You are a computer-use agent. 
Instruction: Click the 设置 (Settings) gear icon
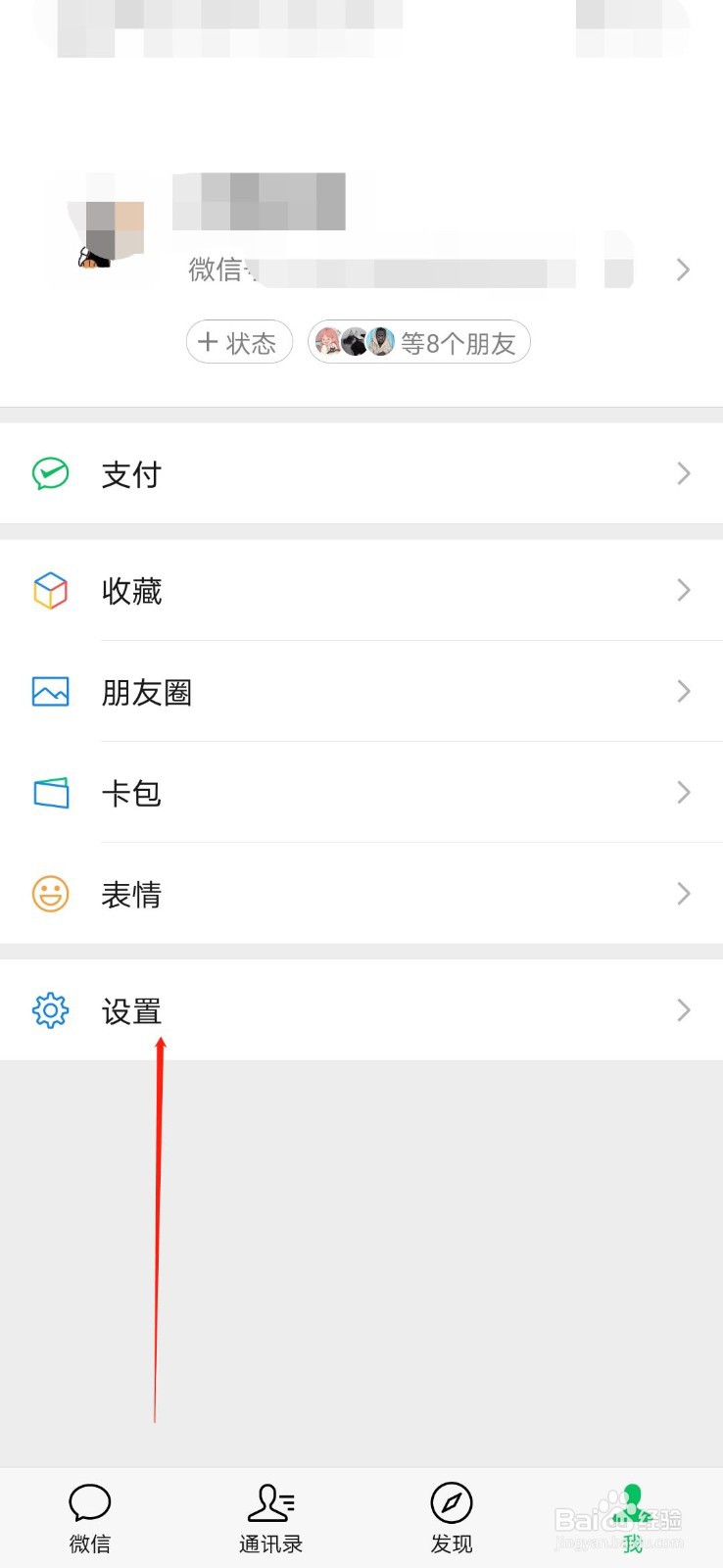(x=50, y=1010)
